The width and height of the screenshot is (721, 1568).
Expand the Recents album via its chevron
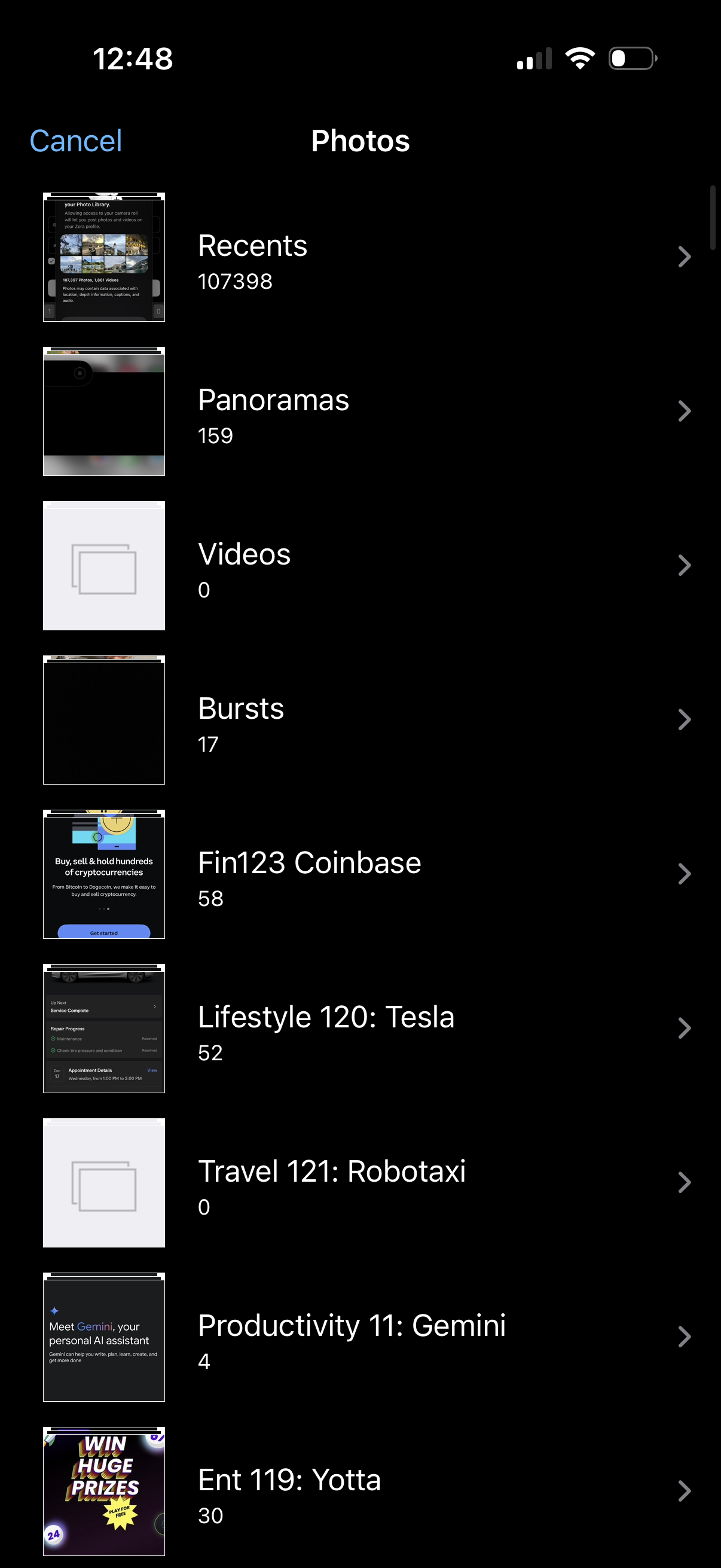[x=684, y=257]
